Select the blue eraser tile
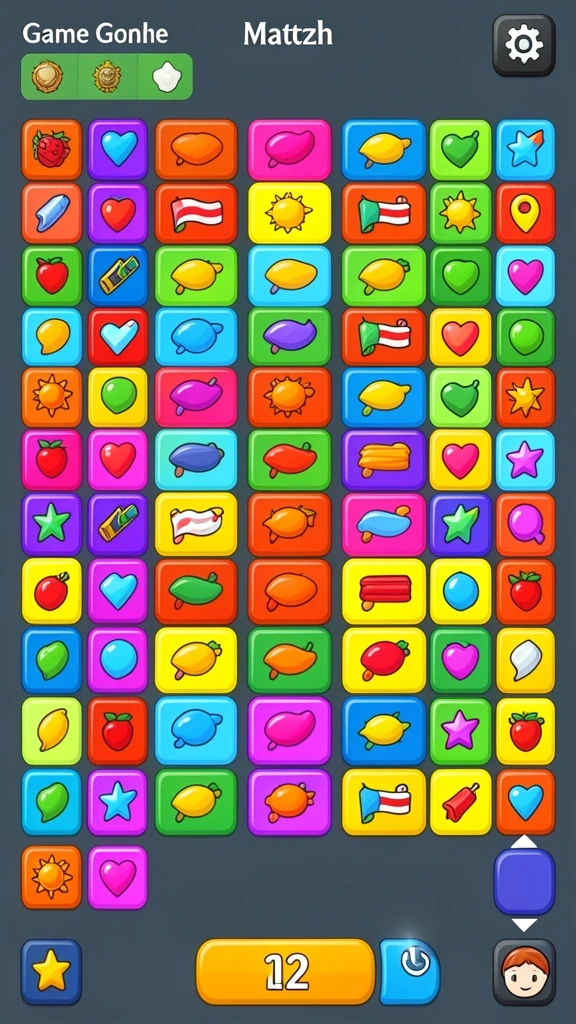Viewport: 576px width, 1024px height. click(52, 213)
